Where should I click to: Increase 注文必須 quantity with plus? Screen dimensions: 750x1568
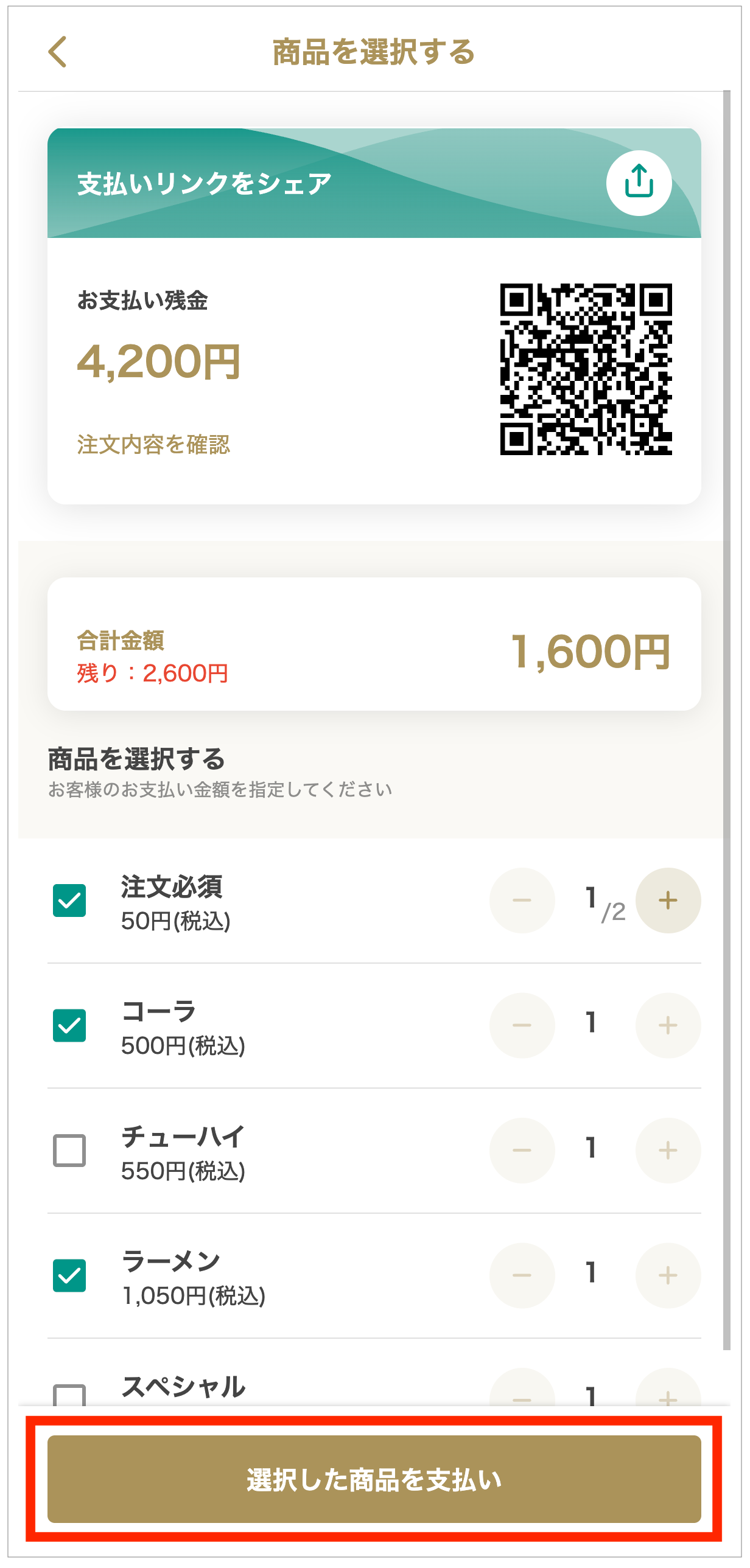point(668,901)
